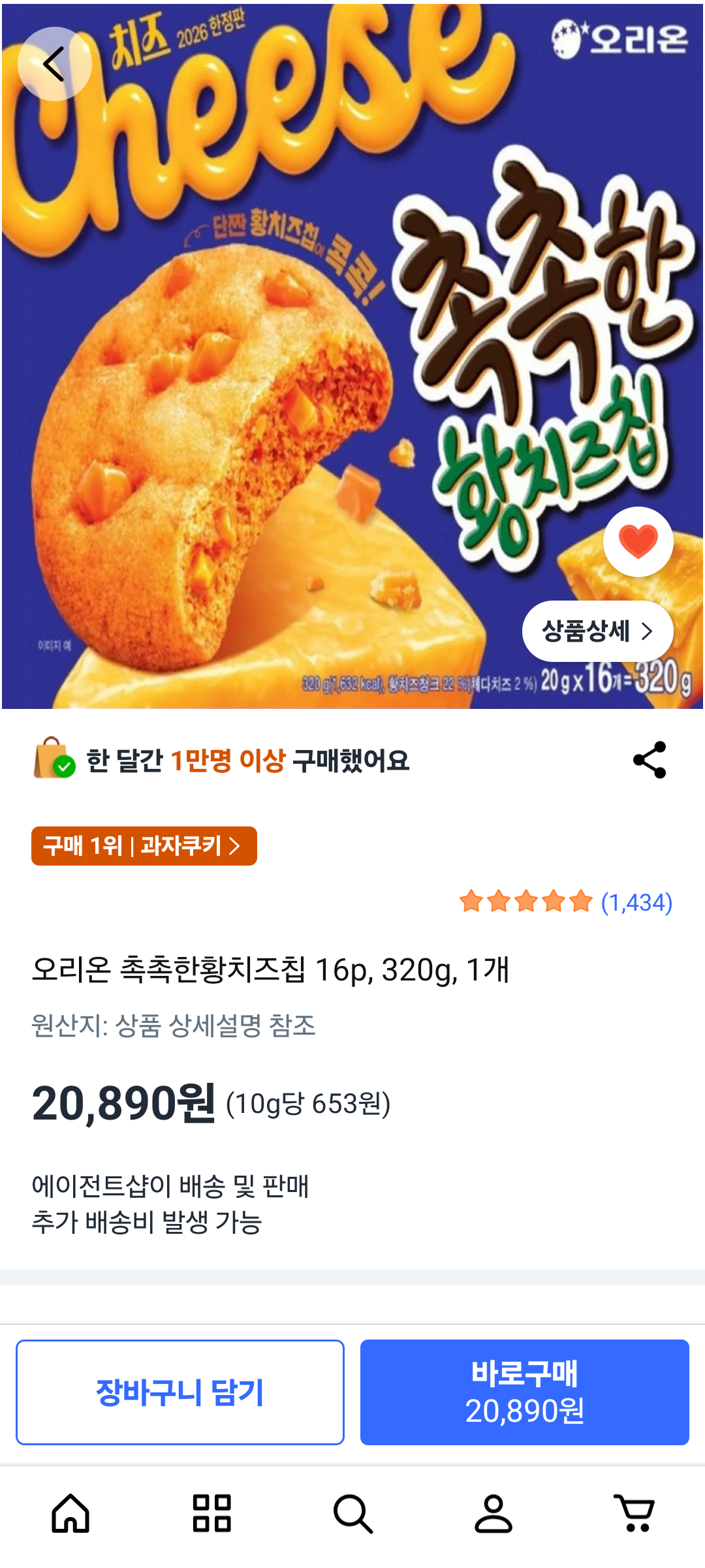Viewport: 705px width, 1568px height.
Task: Toggle the heart wishlist button
Action: tap(638, 541)
